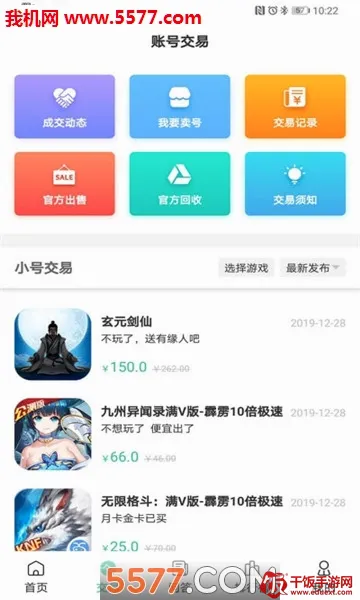
Task: Select the 官方回收 tile
Action: (180, 184)
